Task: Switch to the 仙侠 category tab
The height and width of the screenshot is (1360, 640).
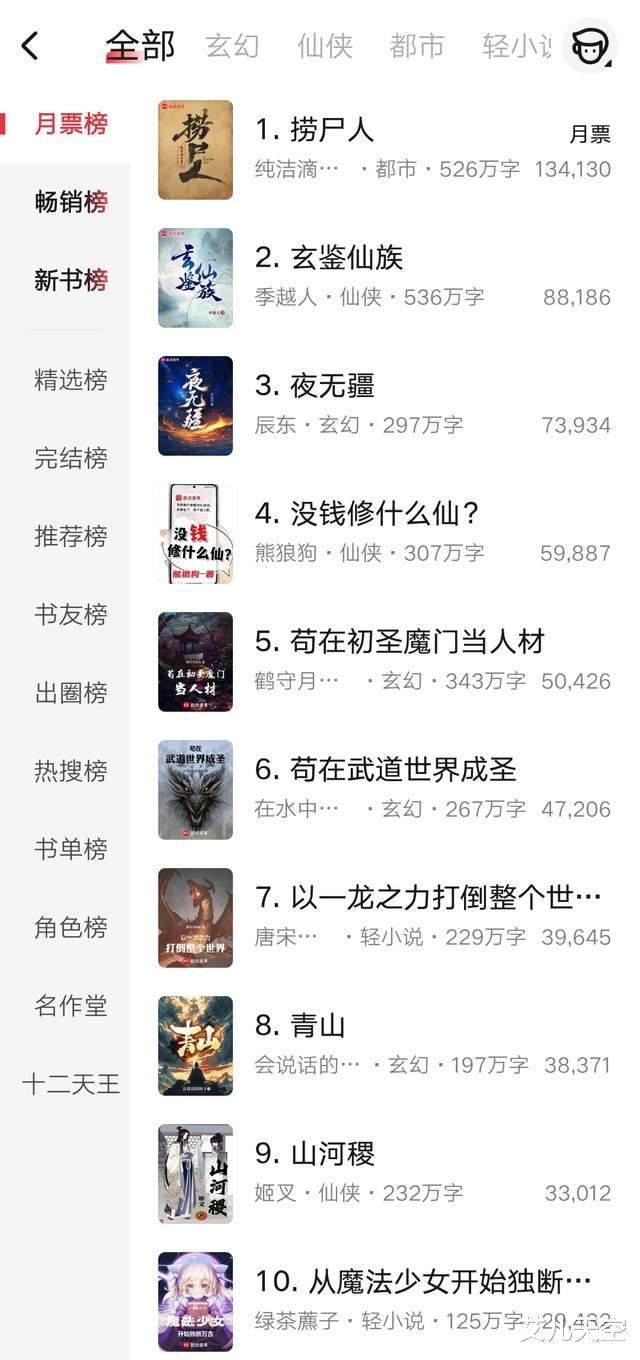Action: tap(325, 46)
